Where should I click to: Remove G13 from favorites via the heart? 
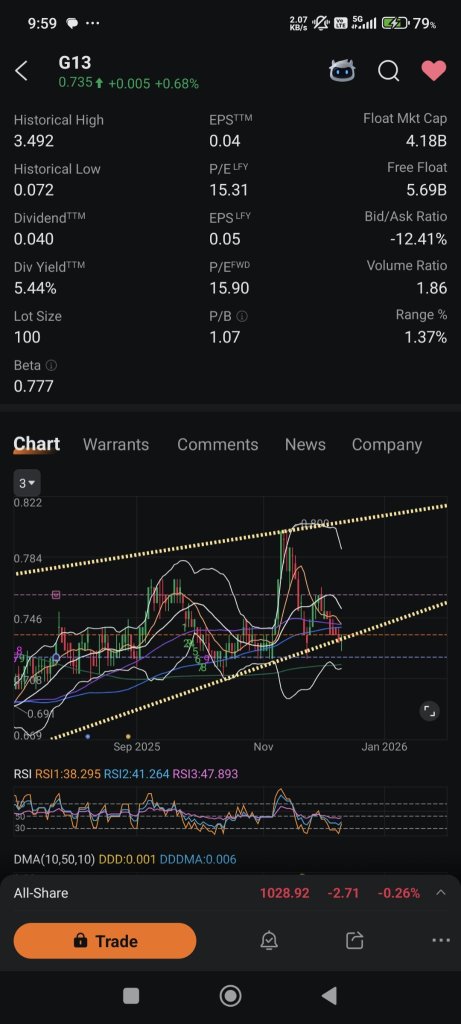(434, 71)
